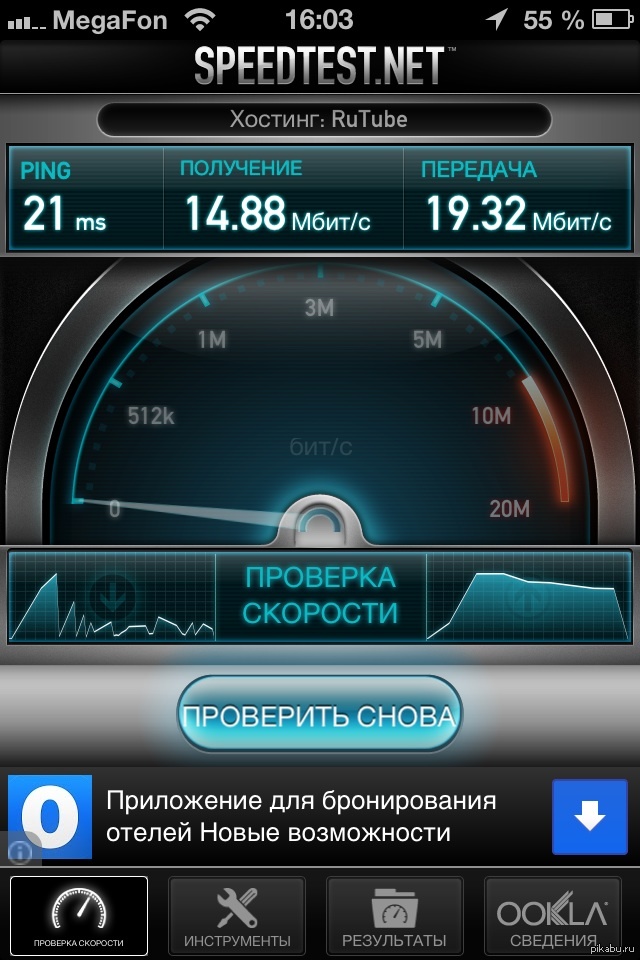This screenshot has height=960, width=640.
Task: Open the Результаты tab
Action: coord(394,915)
